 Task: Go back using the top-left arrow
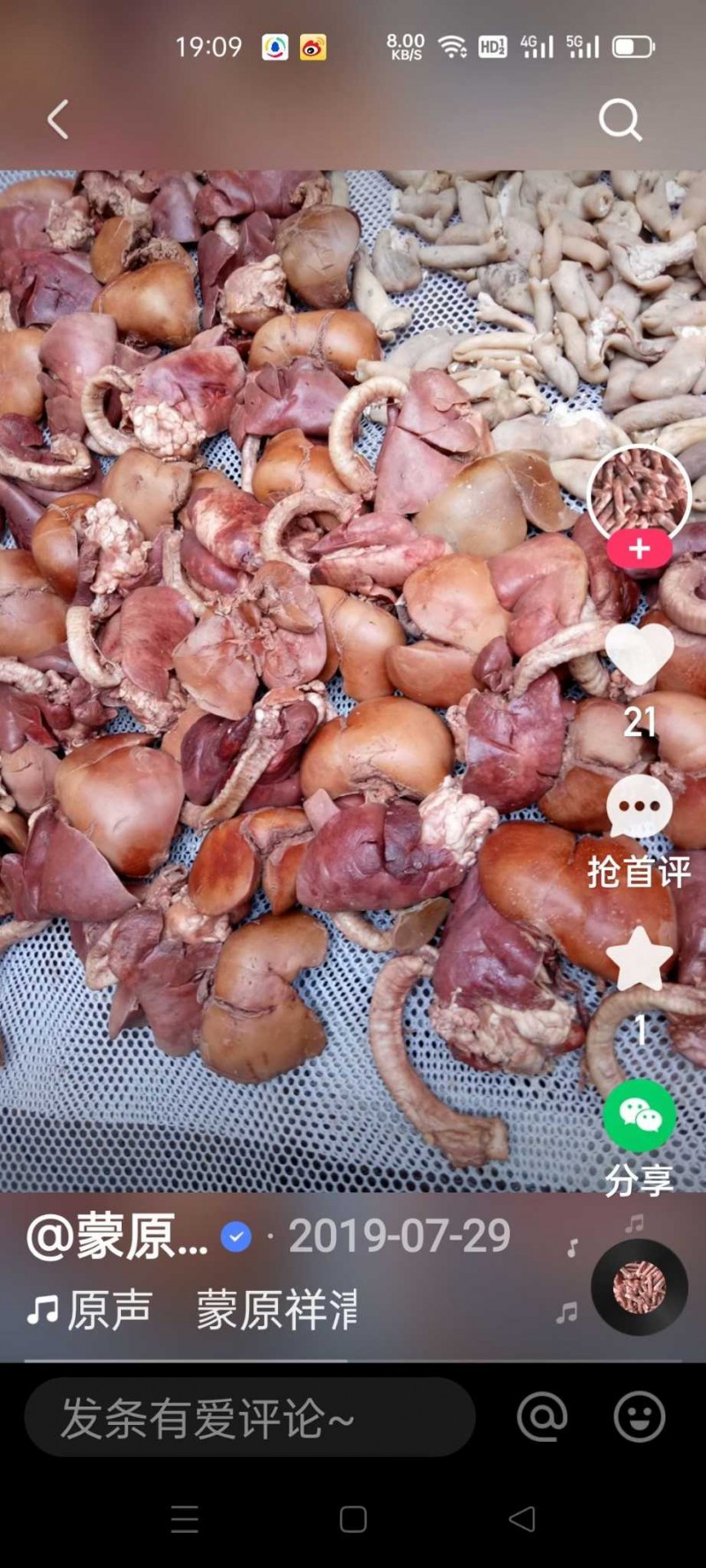point(58,119)
